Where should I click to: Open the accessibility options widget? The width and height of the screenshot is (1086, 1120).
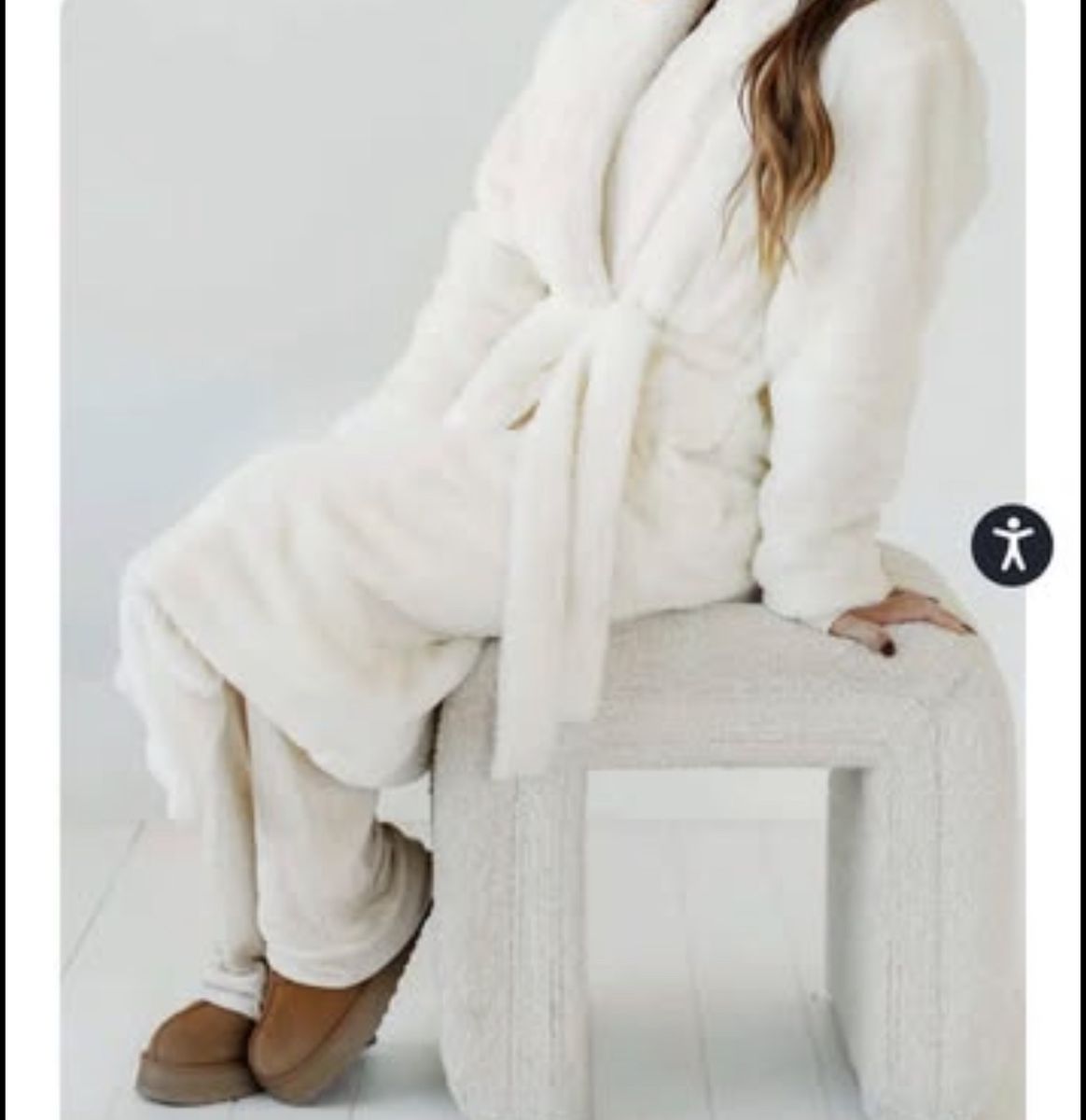pyautogui.click(x=1011, y=544)
